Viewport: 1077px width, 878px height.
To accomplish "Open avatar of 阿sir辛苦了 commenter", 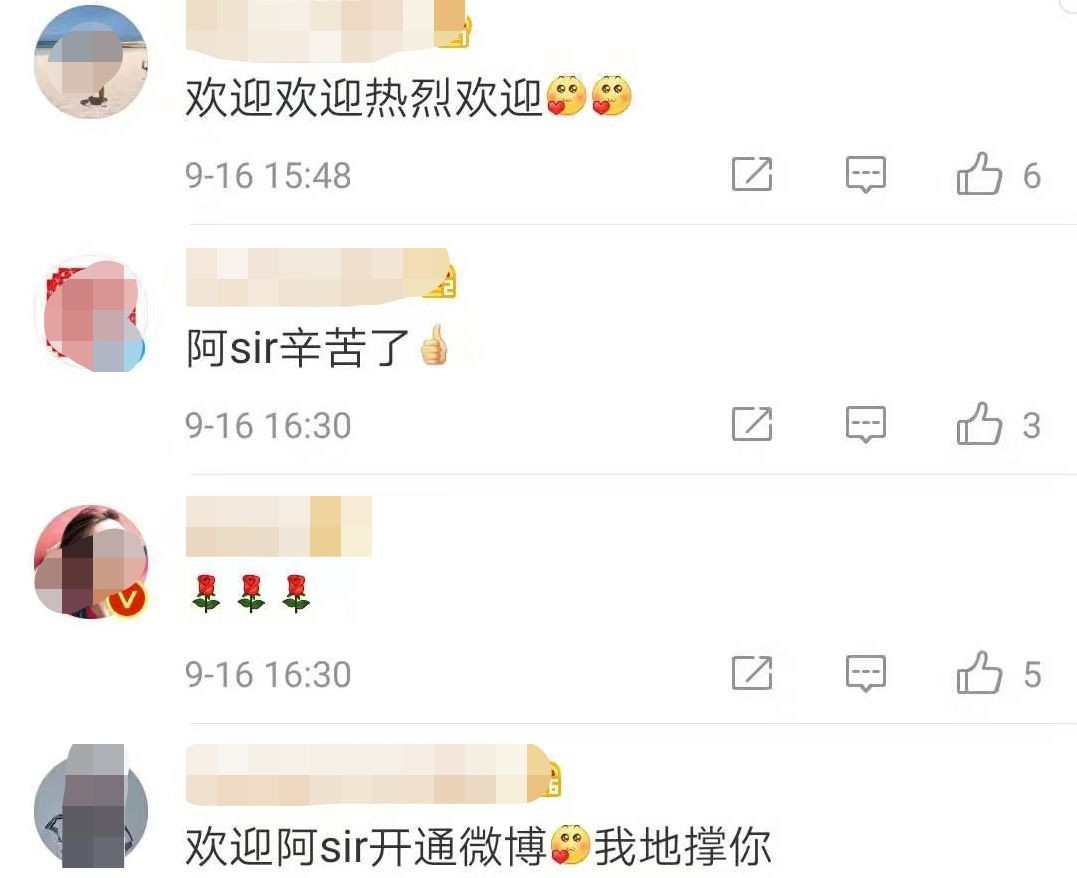I will point(91,313).
